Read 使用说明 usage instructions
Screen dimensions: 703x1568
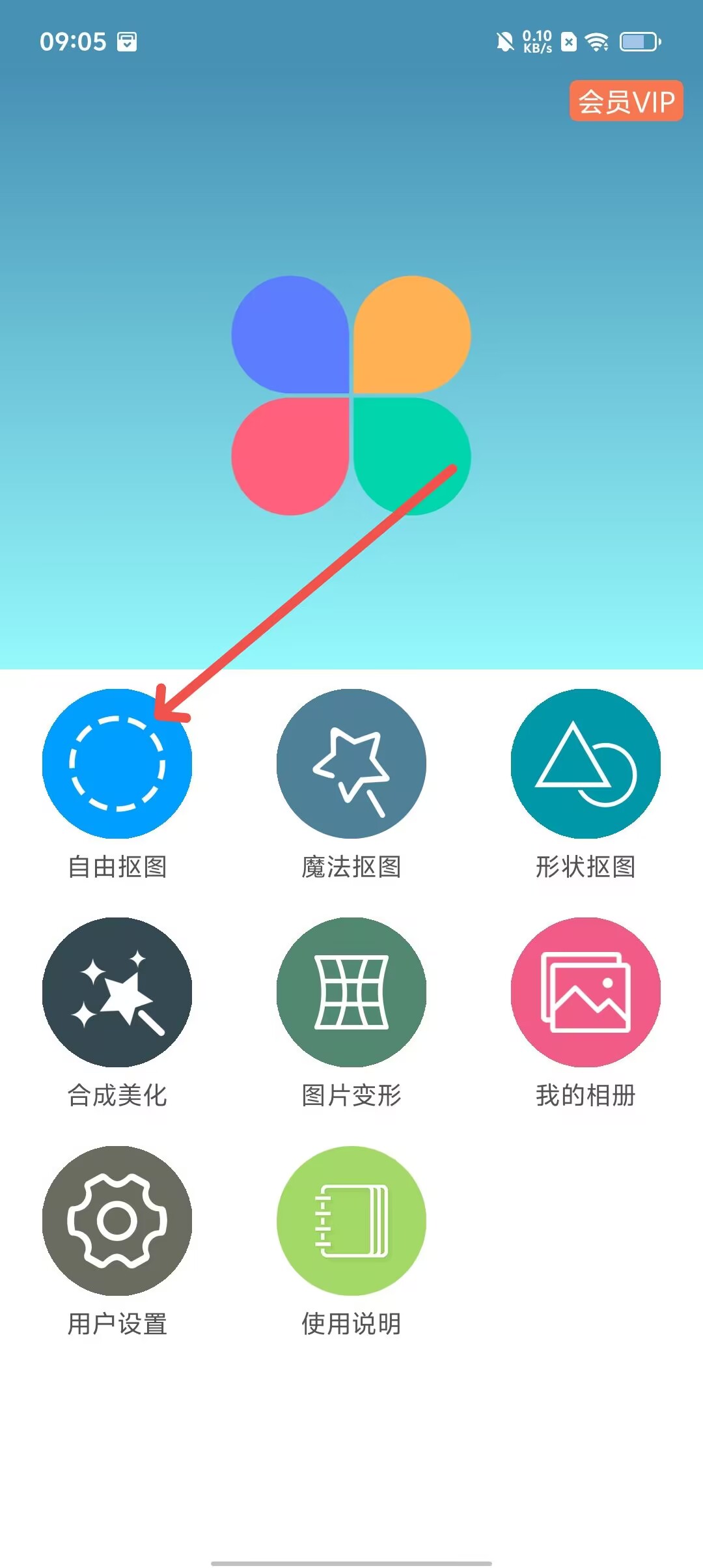pyautogui.click(x=351, y=1220)
